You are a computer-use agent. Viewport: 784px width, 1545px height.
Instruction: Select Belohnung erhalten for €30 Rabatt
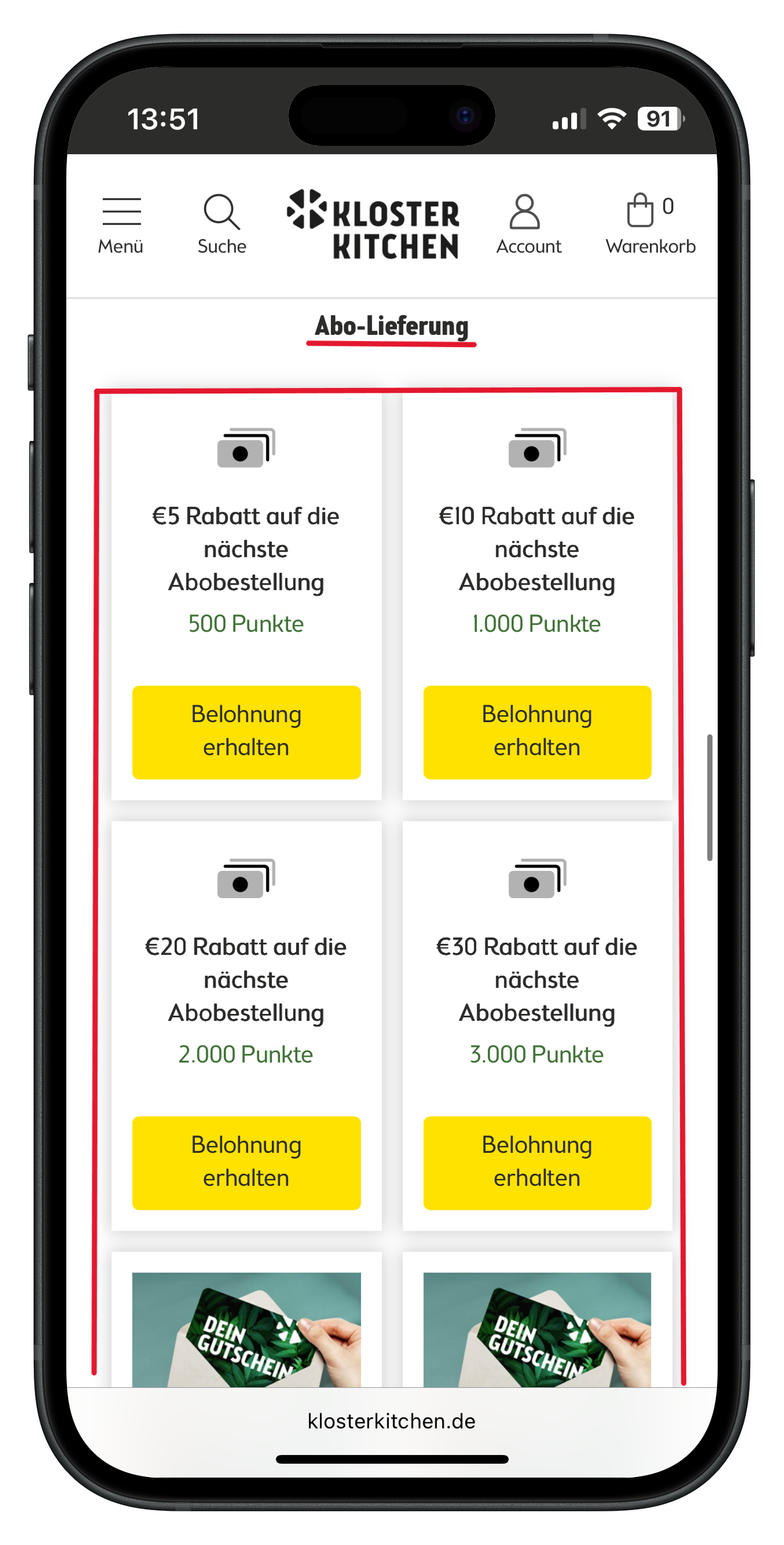point(537,1163)
